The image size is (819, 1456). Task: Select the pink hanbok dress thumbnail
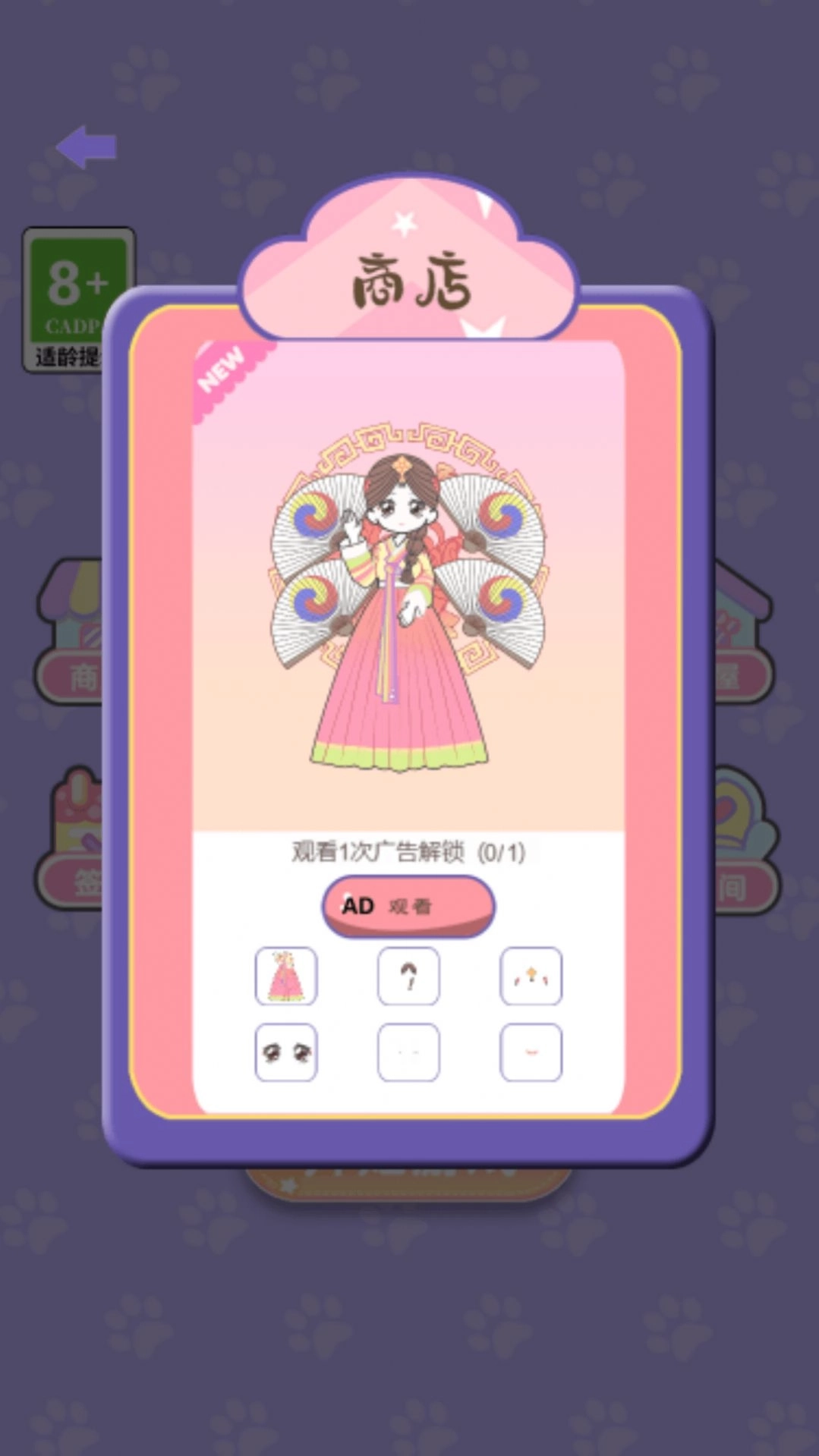(x=286, y=976)
